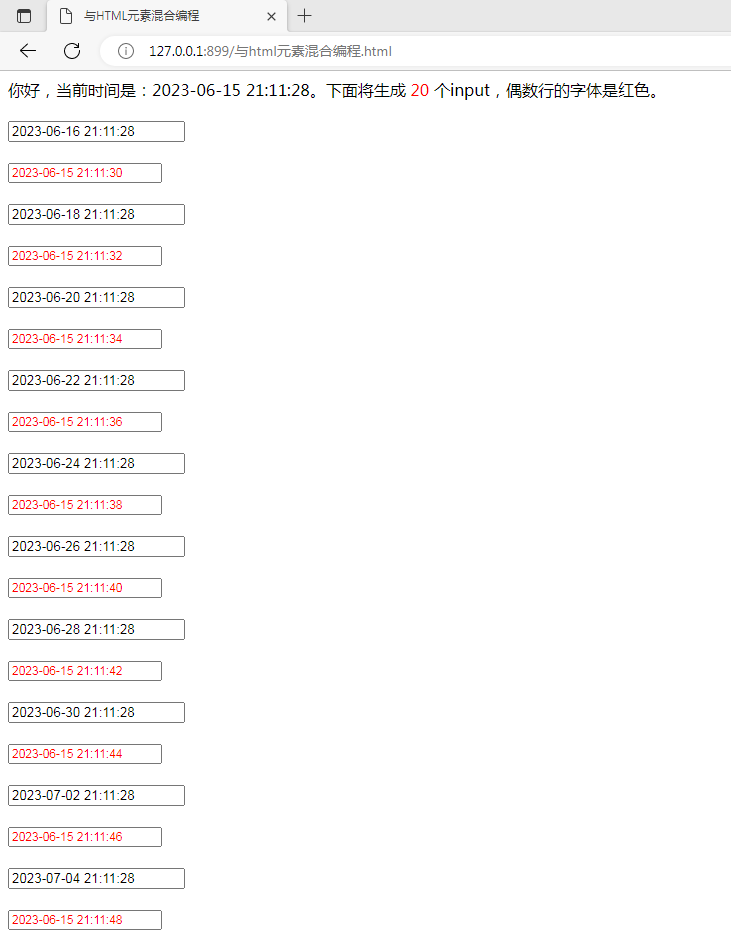
Task: Select the red input 2023-06-15 21:11:40
Action: pyautogui.click(x=85, y=588)
